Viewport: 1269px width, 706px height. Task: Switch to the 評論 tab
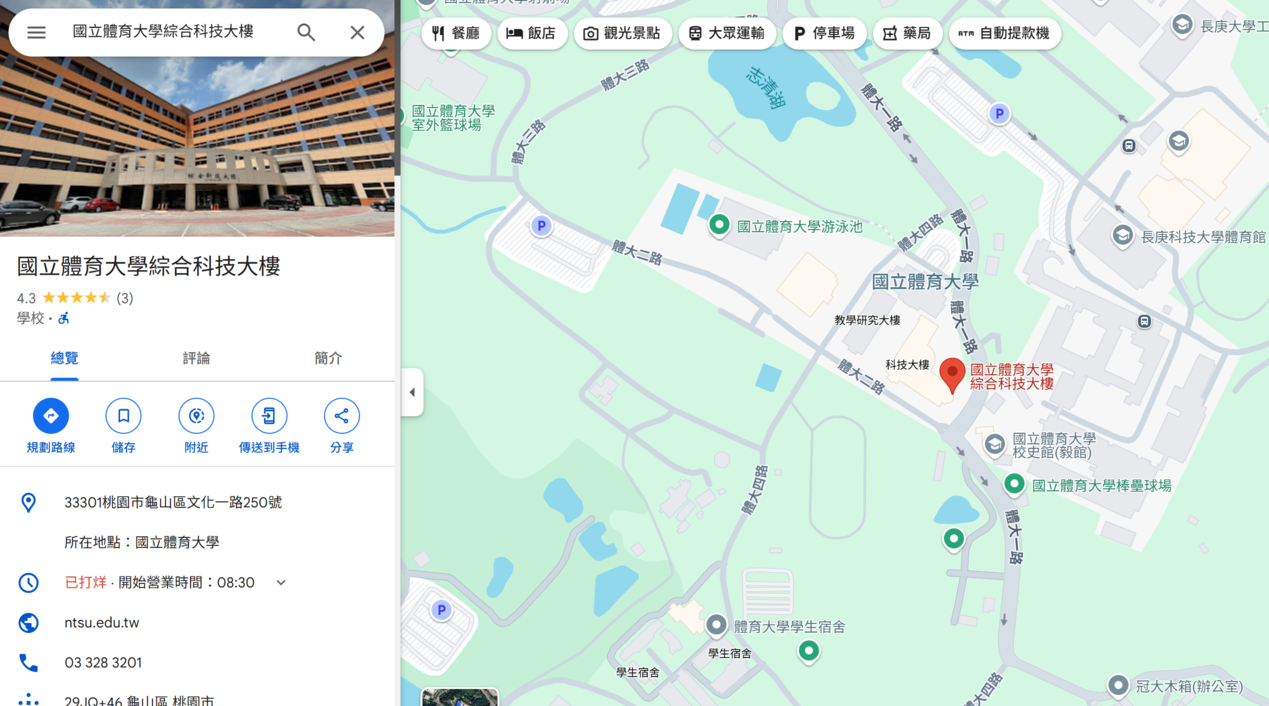pyautogui.click(x=196, y=358)
